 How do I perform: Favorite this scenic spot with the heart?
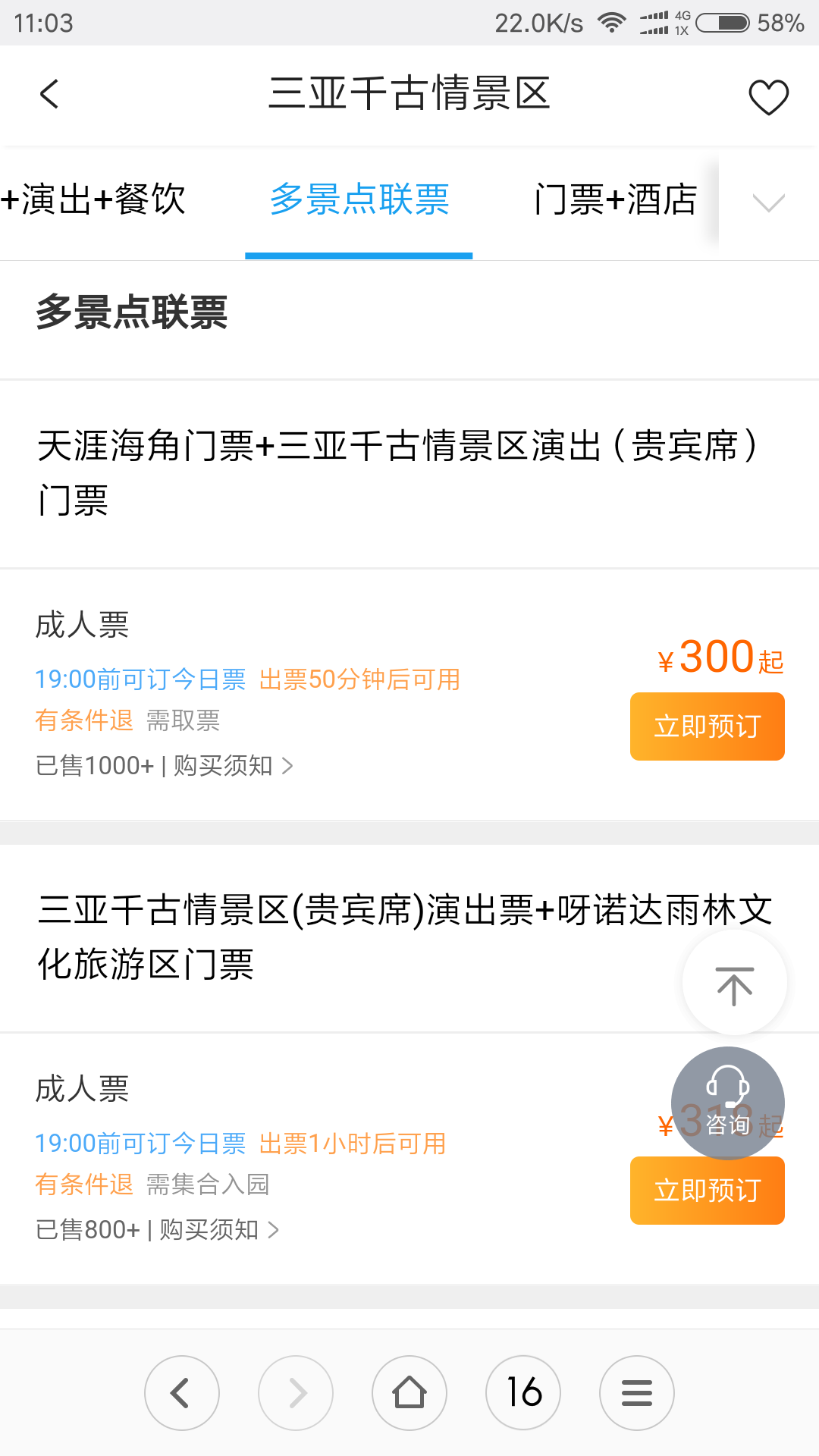pos(768,96)
